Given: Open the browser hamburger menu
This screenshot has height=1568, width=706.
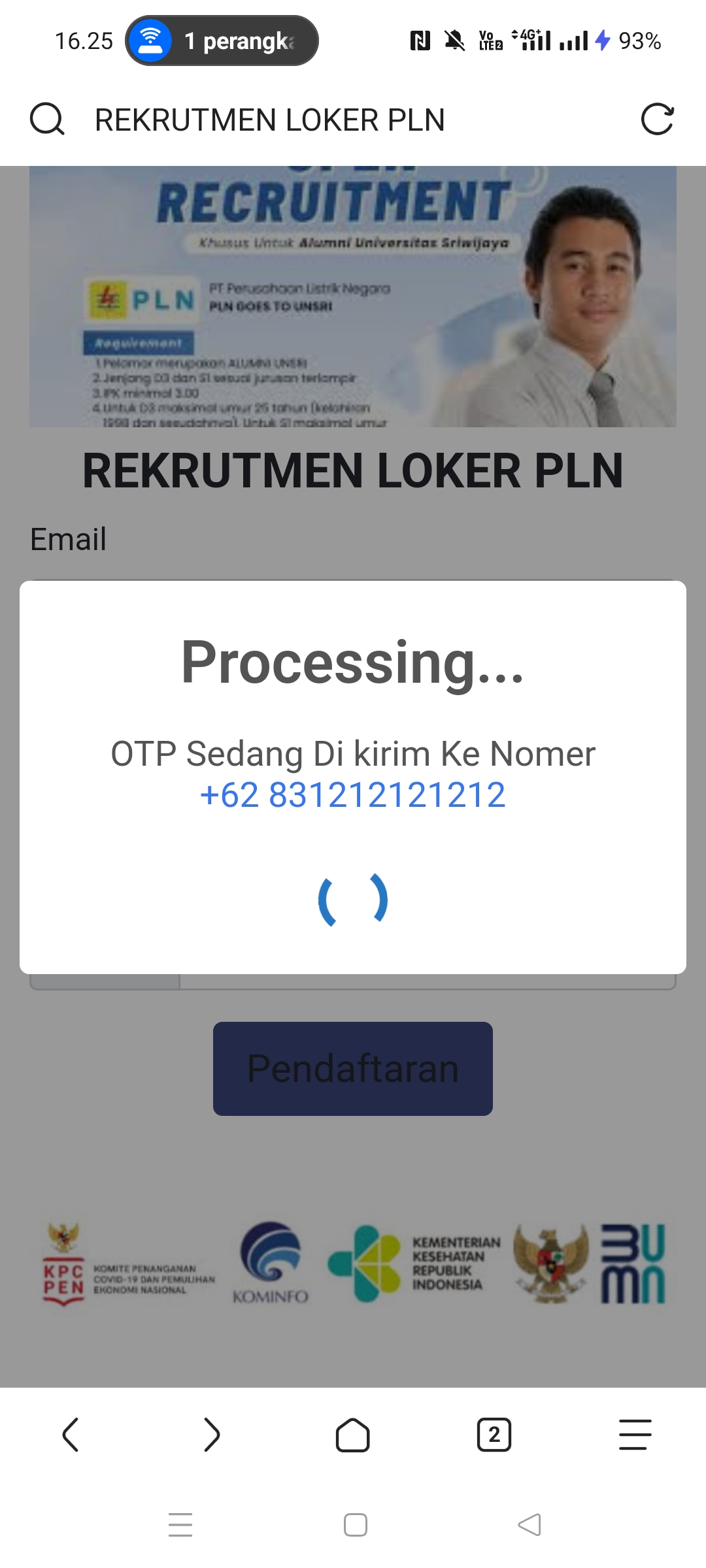Looking at the screenshot, I should [x=633, y=1435].
